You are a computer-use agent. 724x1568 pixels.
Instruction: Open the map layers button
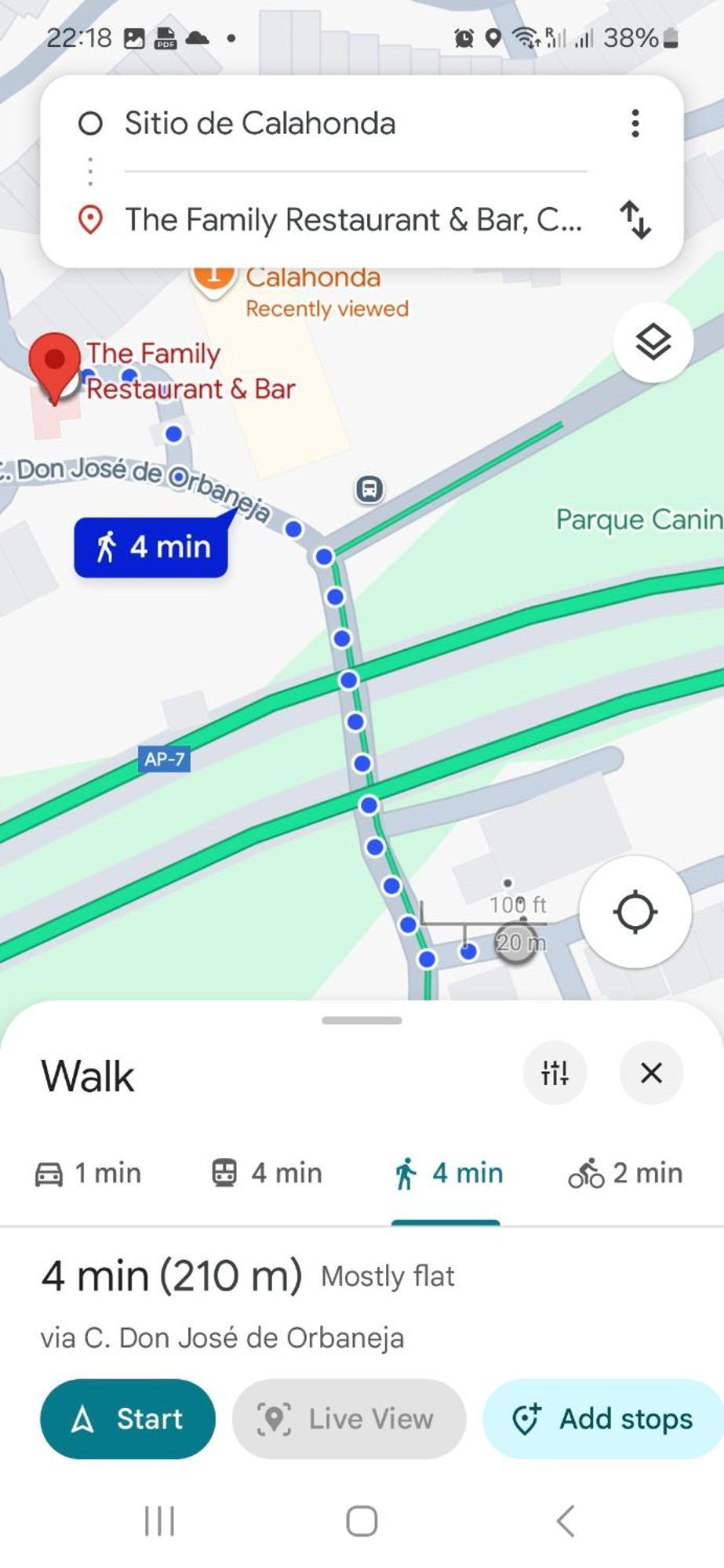[653, 342]
